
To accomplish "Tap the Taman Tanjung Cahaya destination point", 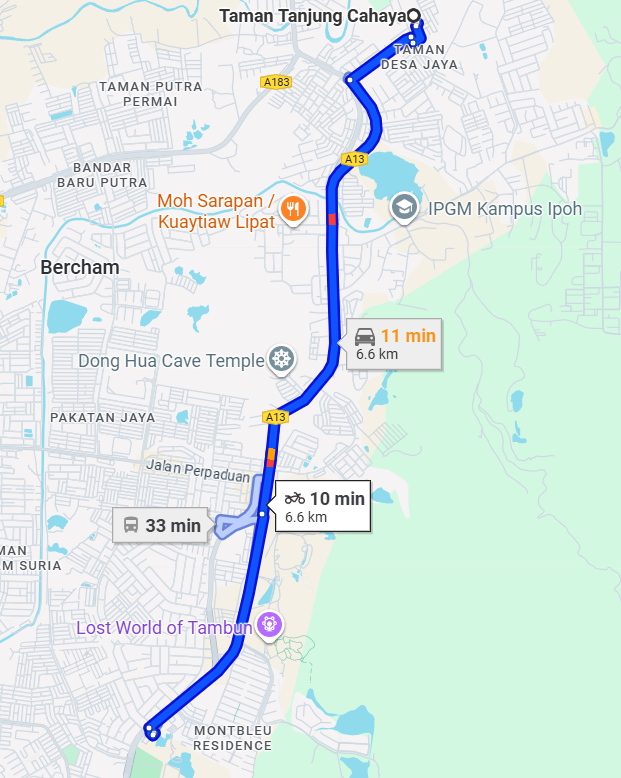I will click(414, 16).
